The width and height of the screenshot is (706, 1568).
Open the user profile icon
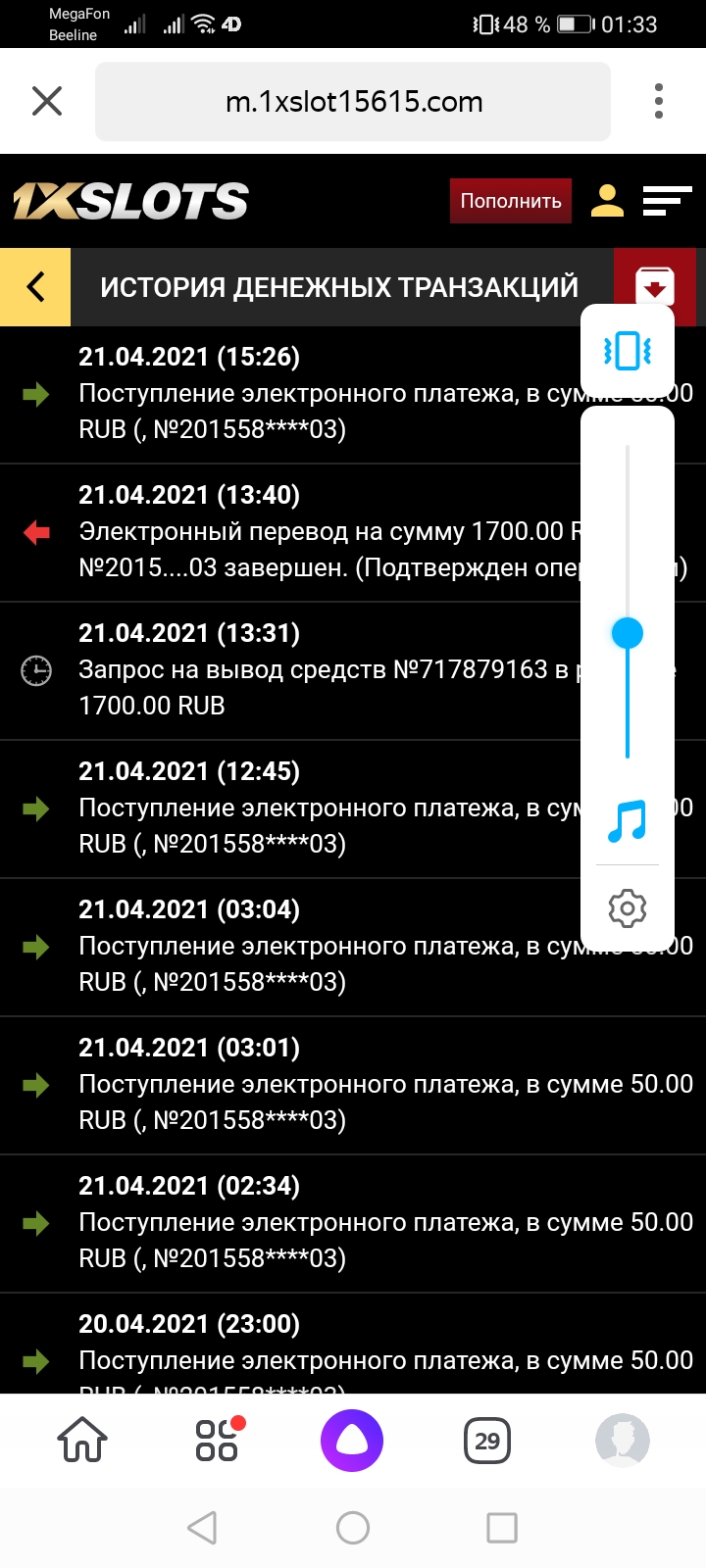pyautogui.click(x=607, y=201)
